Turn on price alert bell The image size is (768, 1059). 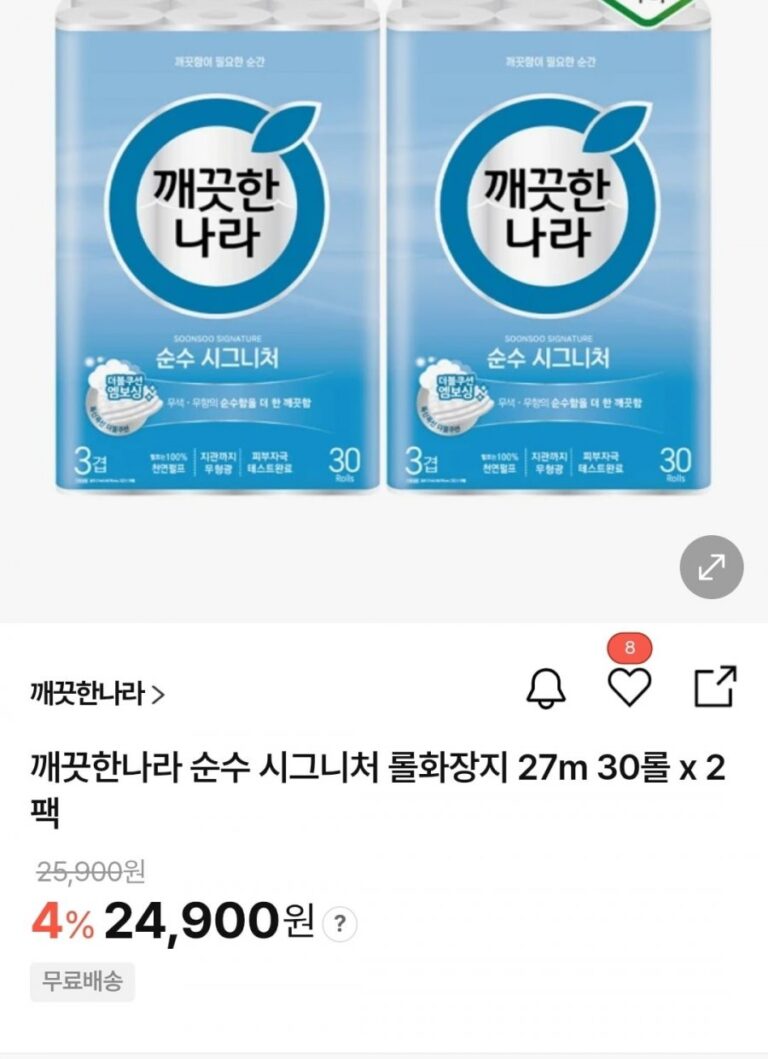pyautogui.click(x=546, y=687)
